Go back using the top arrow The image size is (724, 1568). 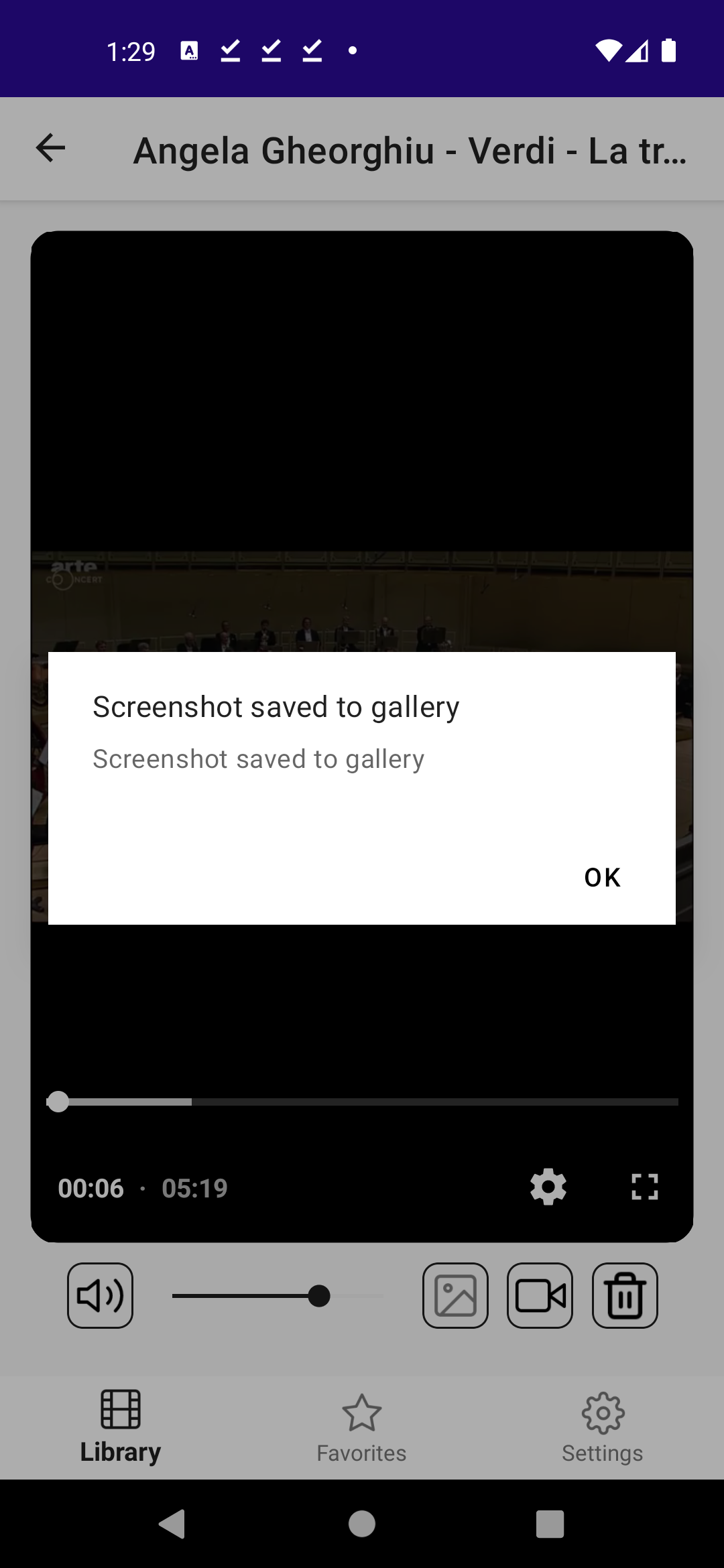click(51, 148)
